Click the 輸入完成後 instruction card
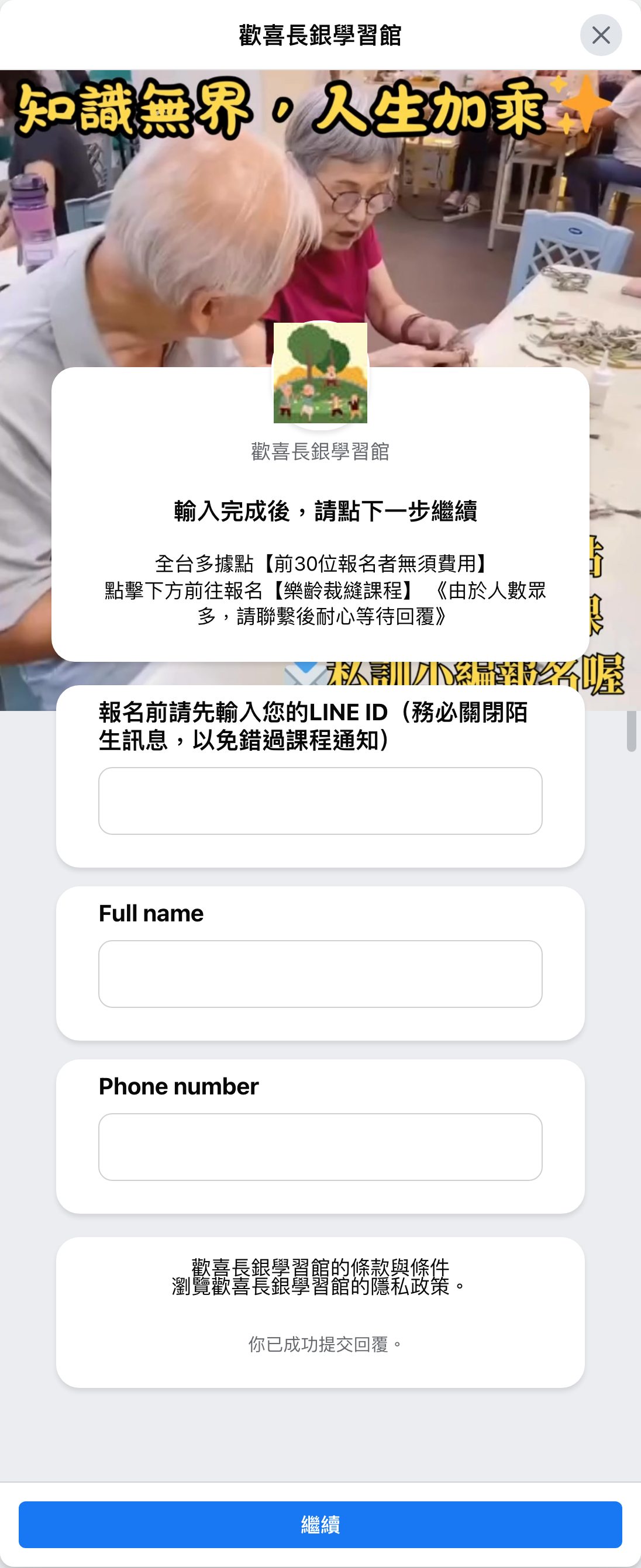This screenshot has width=641, height=1568. point(320,512)
